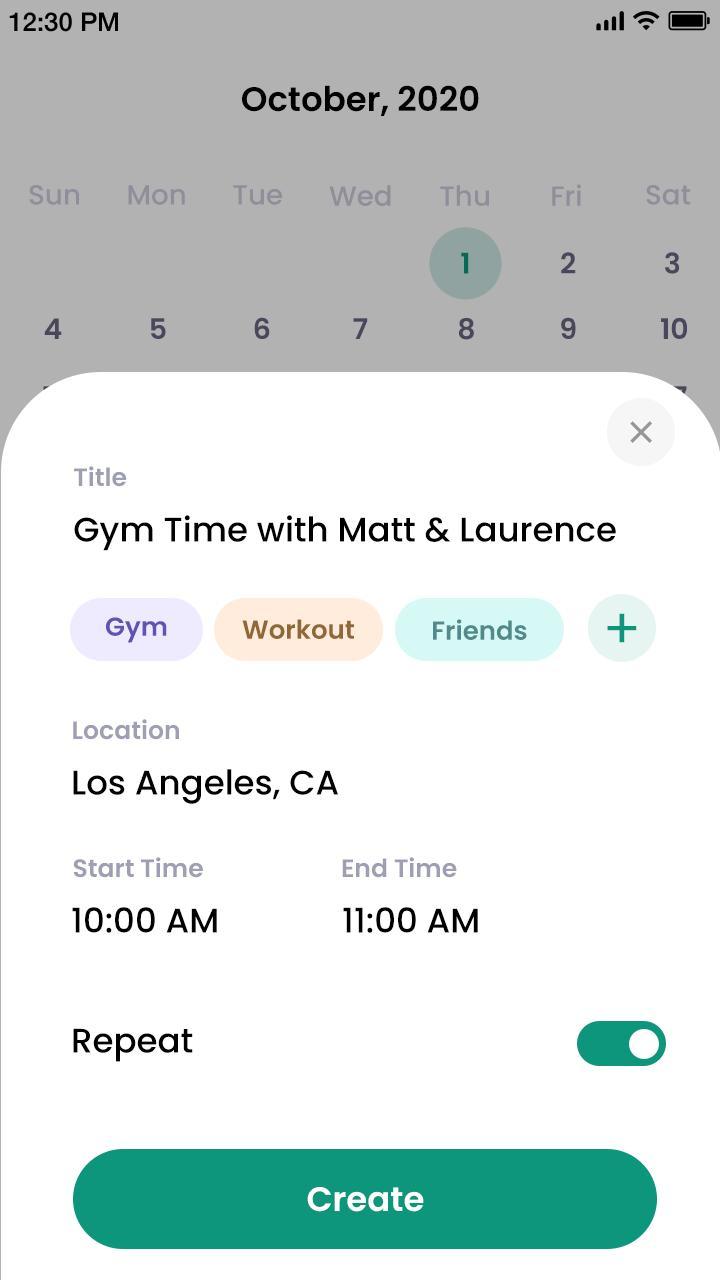Turn off the Repeat switch
This screenshot has width=720, height=1280.
click(x=620, y=1043)
